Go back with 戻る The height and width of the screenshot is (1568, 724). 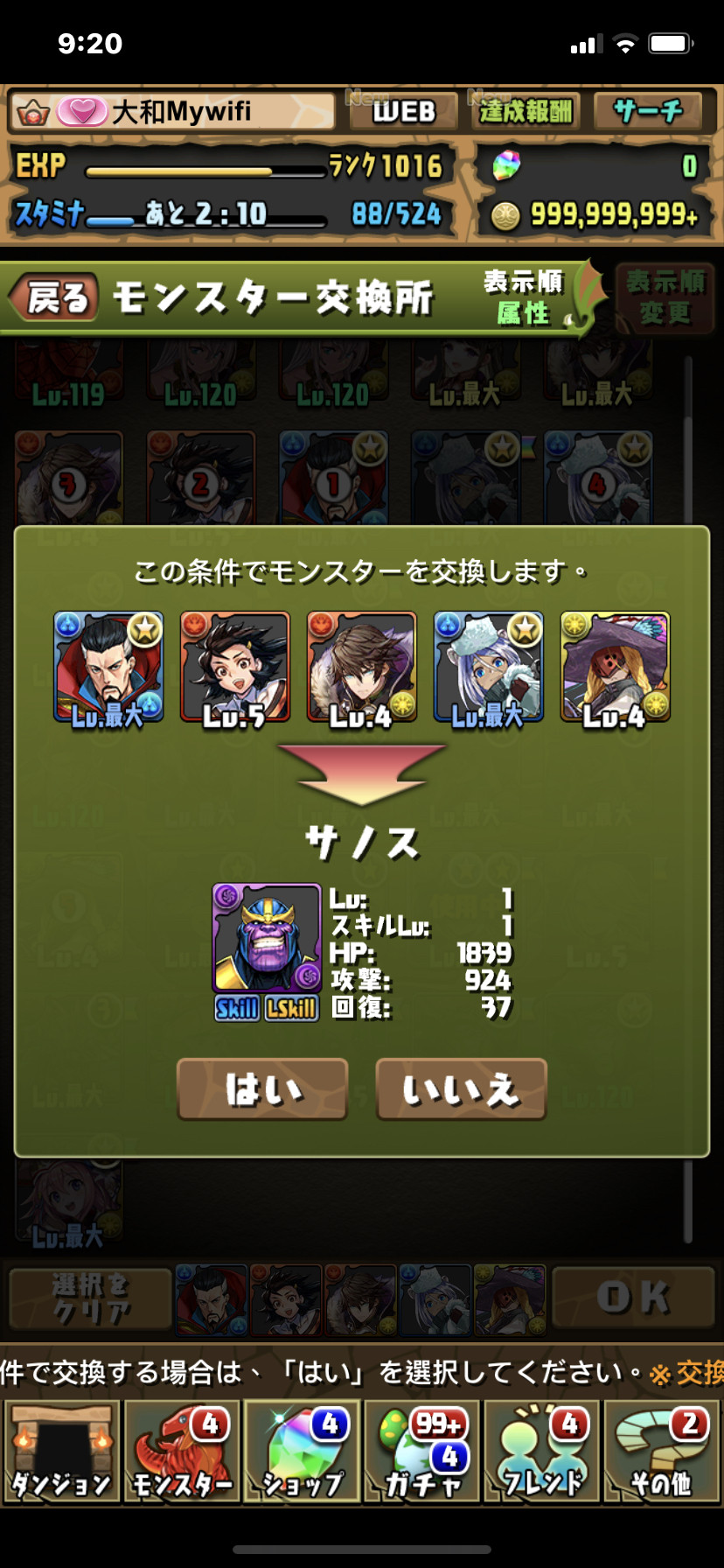coord(54,298)
